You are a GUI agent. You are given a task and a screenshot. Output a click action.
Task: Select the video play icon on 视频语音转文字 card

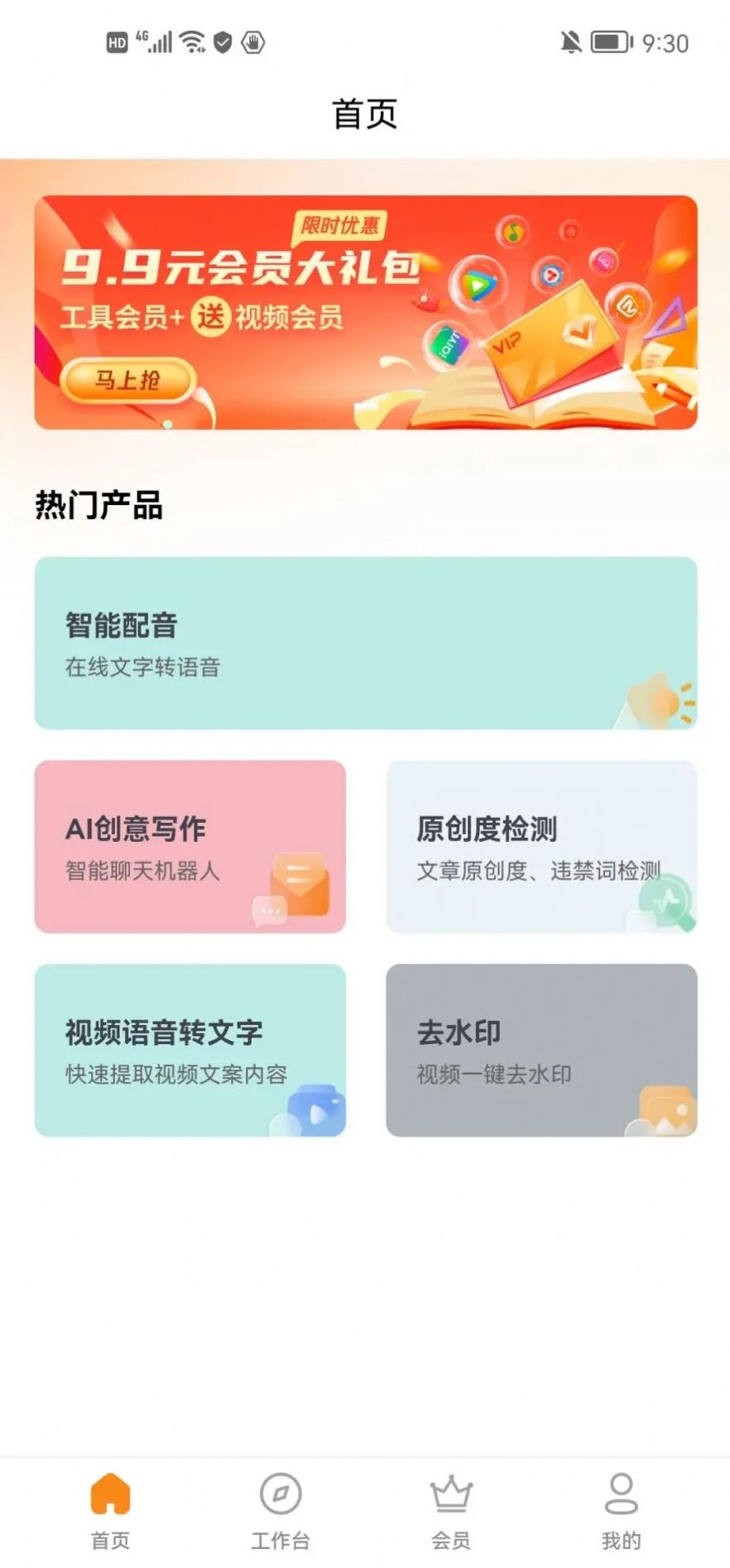point(315,1109)
